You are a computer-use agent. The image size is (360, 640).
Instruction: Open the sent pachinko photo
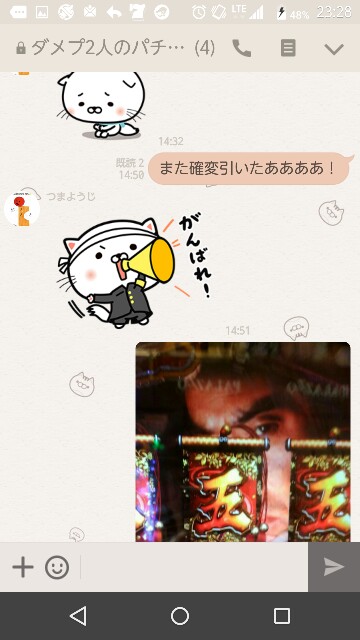243,442
